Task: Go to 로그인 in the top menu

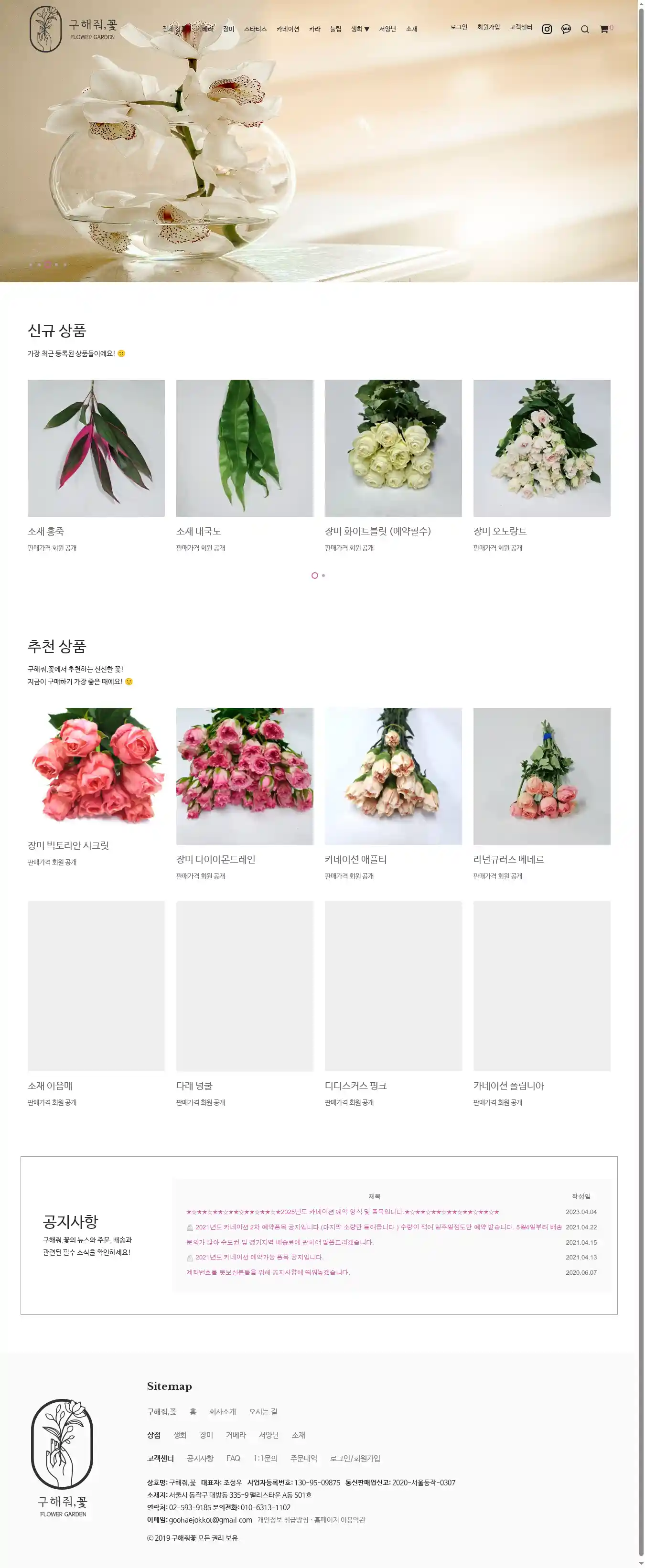Action: (x=459, y=27)
